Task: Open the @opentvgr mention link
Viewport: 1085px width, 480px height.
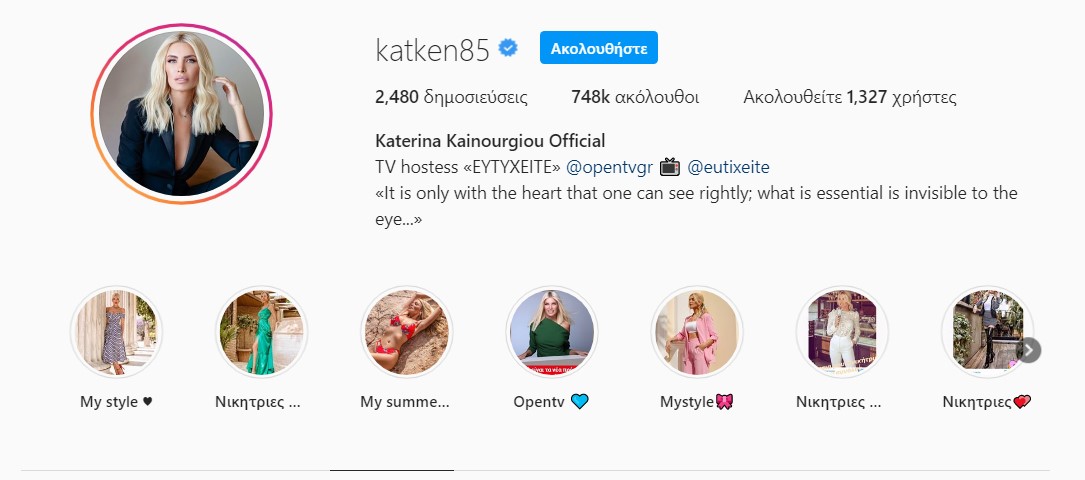Action: [609, 167]
